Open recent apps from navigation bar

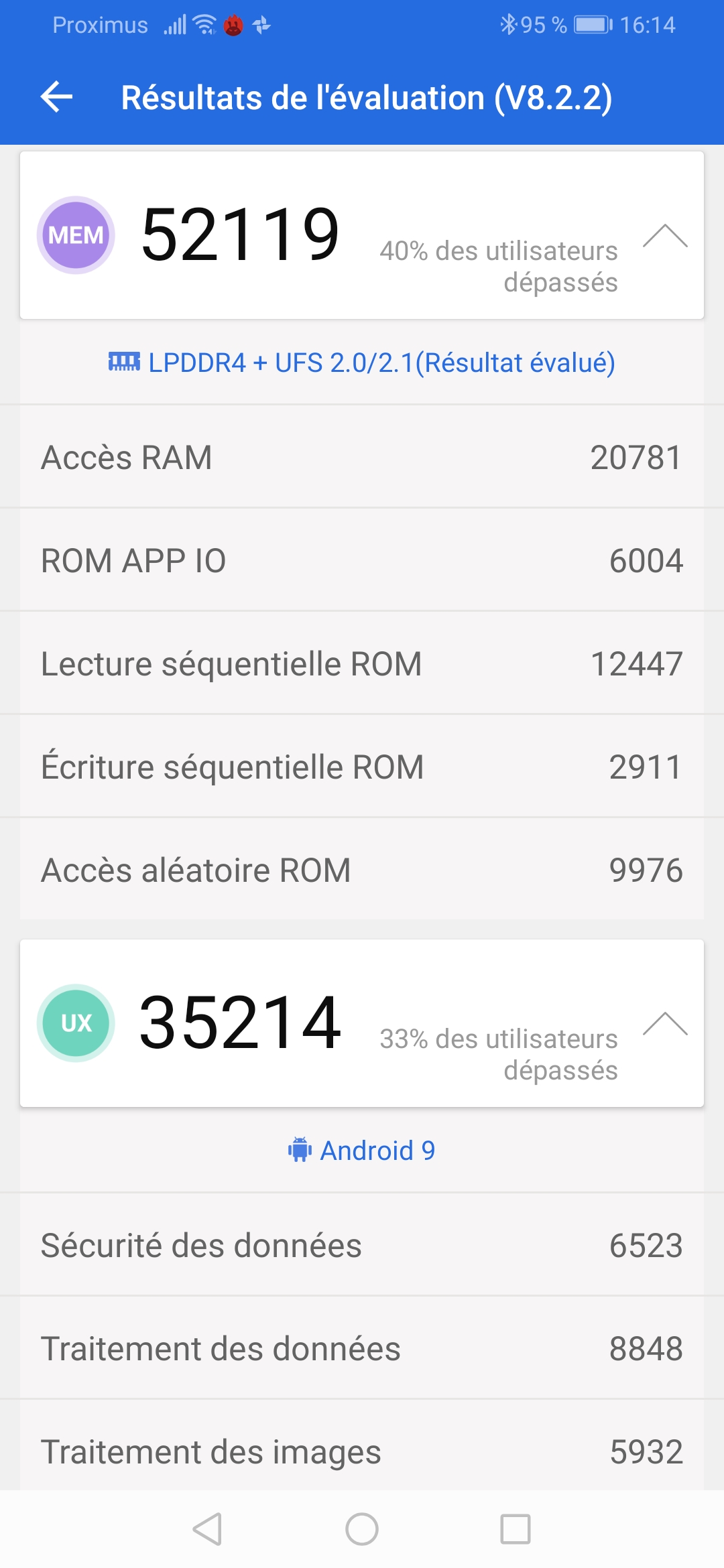(516, 1529)
